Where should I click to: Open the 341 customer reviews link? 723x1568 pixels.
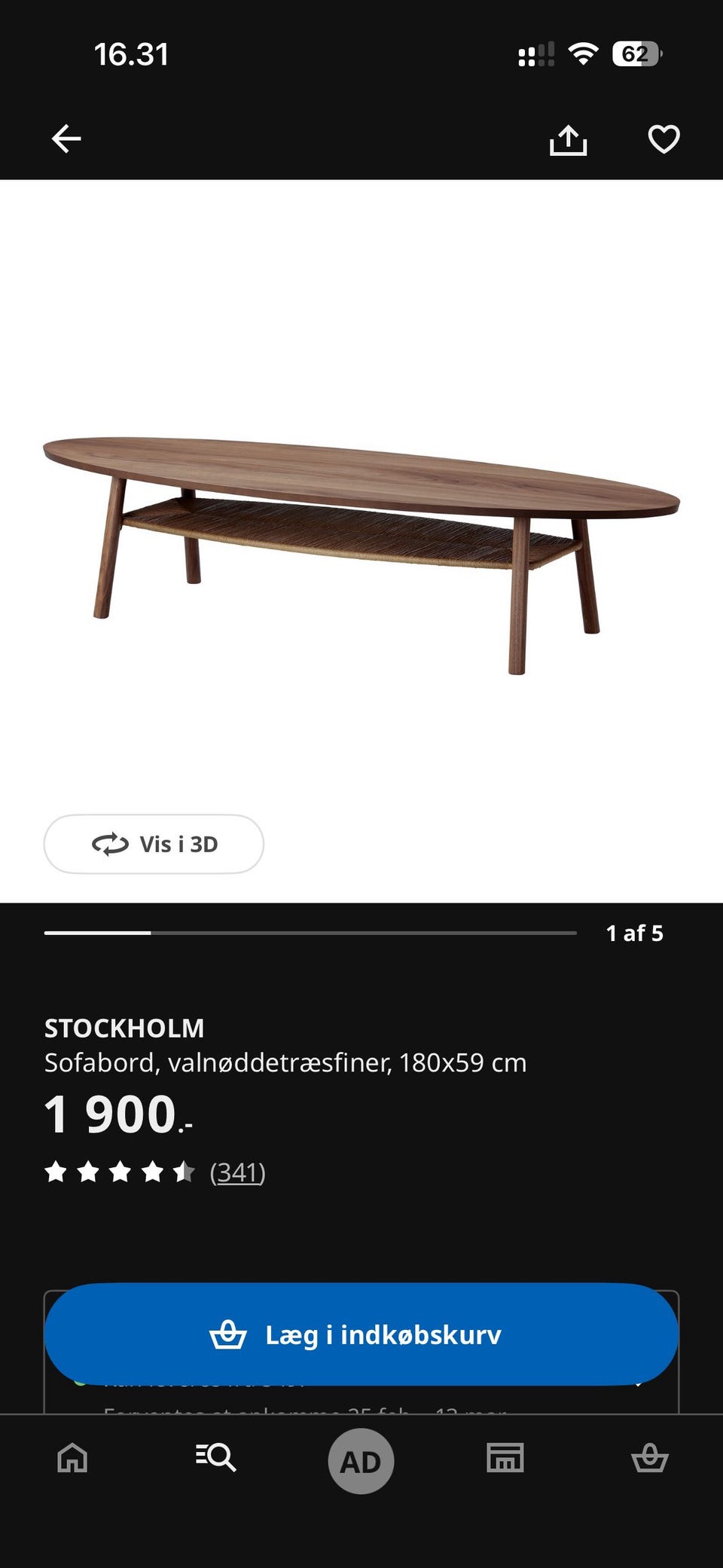pyautogui.click(x=238, y=1172)
